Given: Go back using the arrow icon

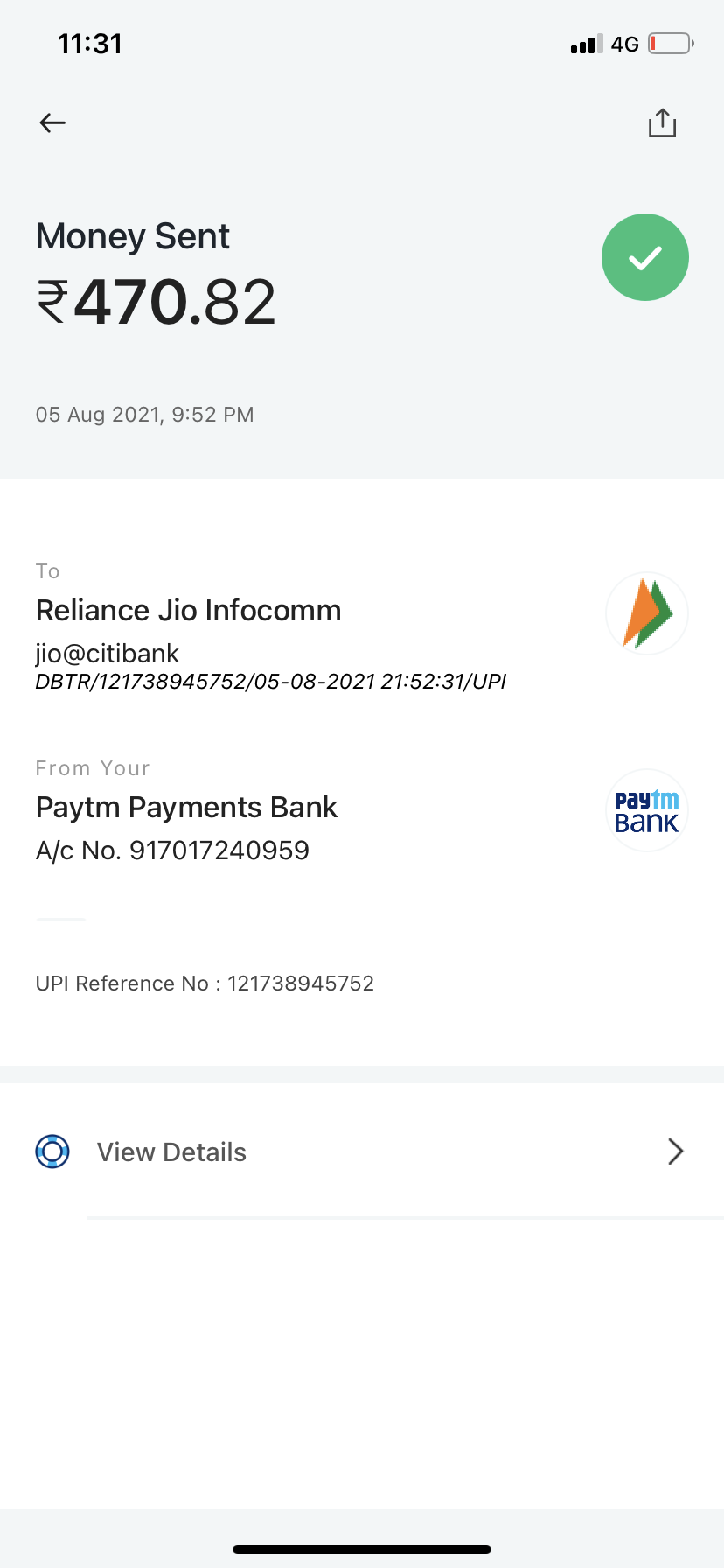Looking at the screenshot, I should (52, 123).
